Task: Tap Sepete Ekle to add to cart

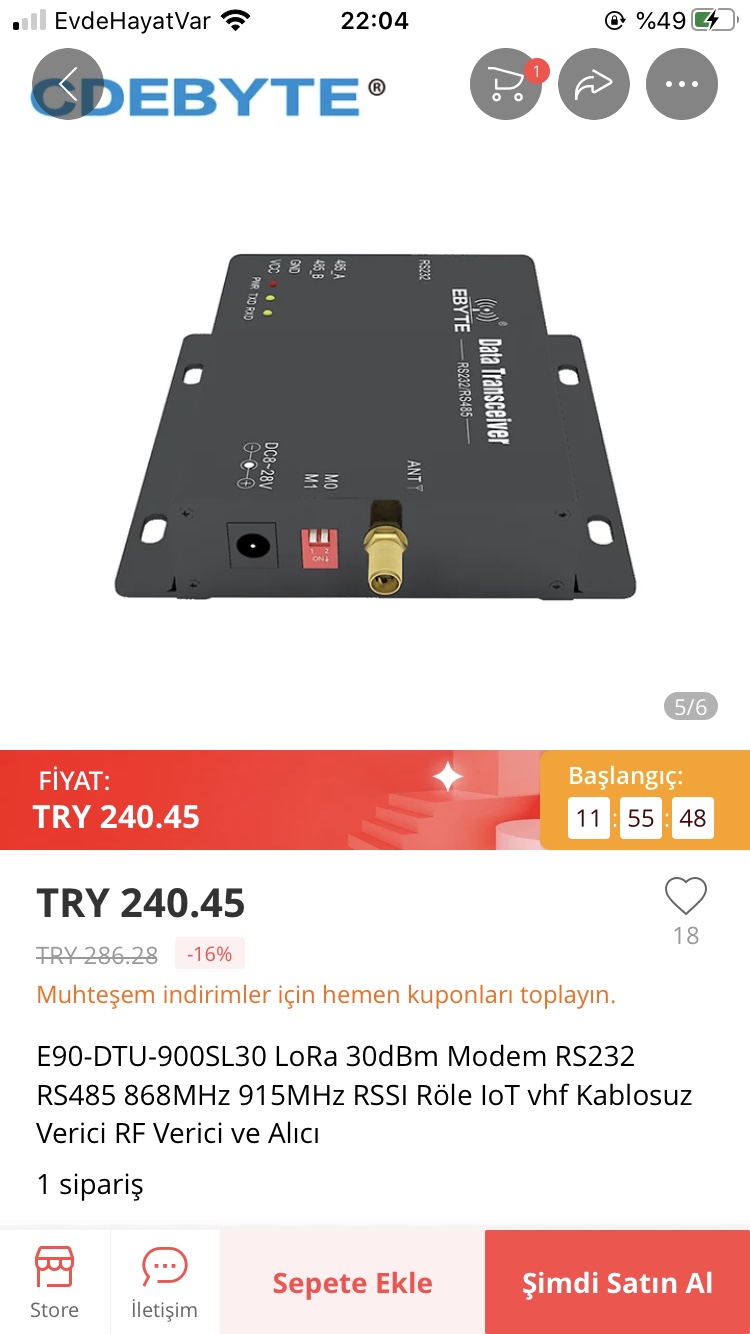Action: click(x=353, y=1283)
